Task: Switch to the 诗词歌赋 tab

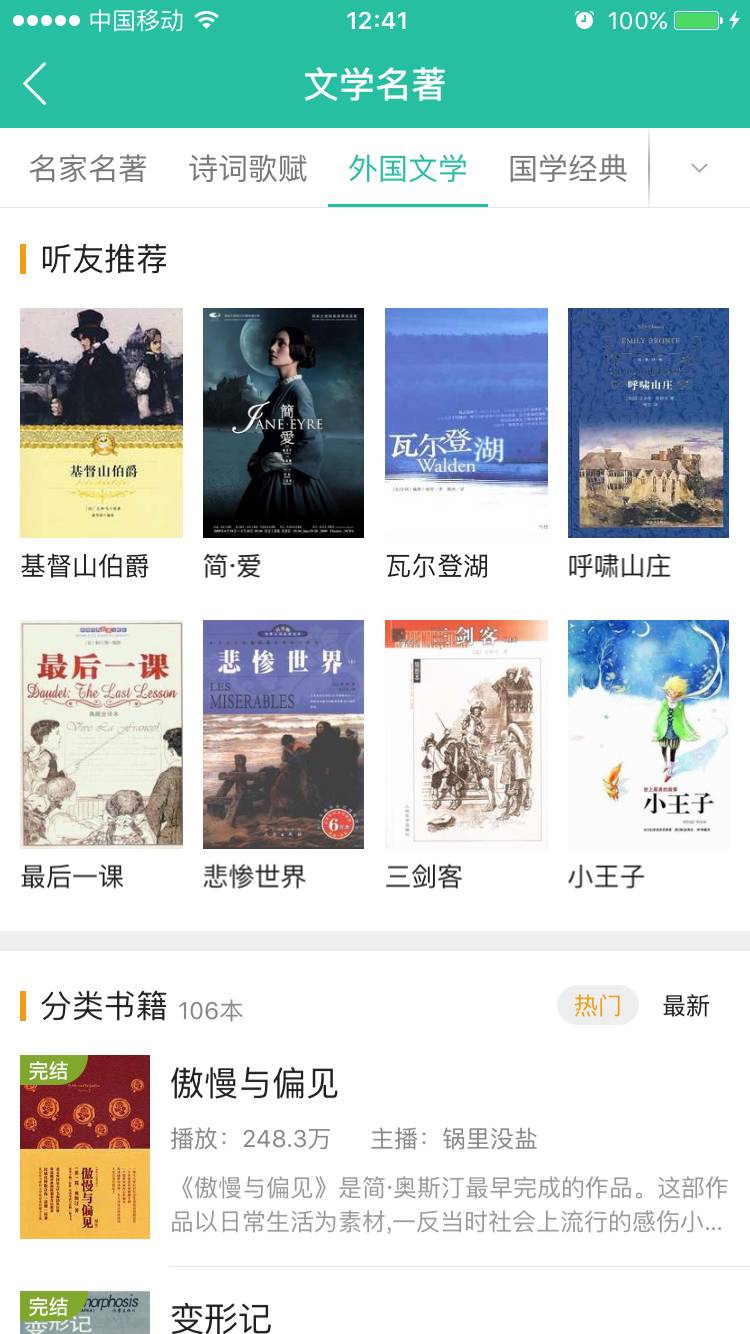Action: [x=248, y=169]
